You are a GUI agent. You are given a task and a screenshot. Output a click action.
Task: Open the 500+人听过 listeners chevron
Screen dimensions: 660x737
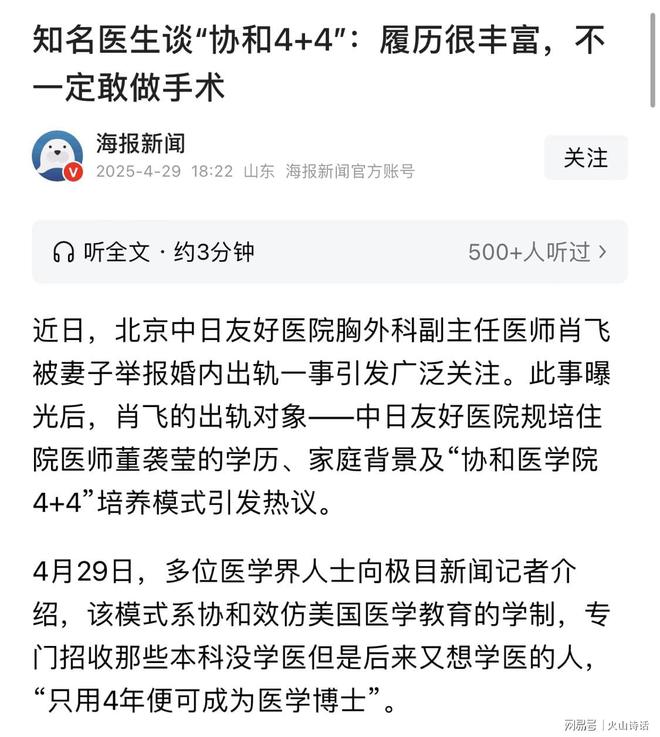point(602,252)
